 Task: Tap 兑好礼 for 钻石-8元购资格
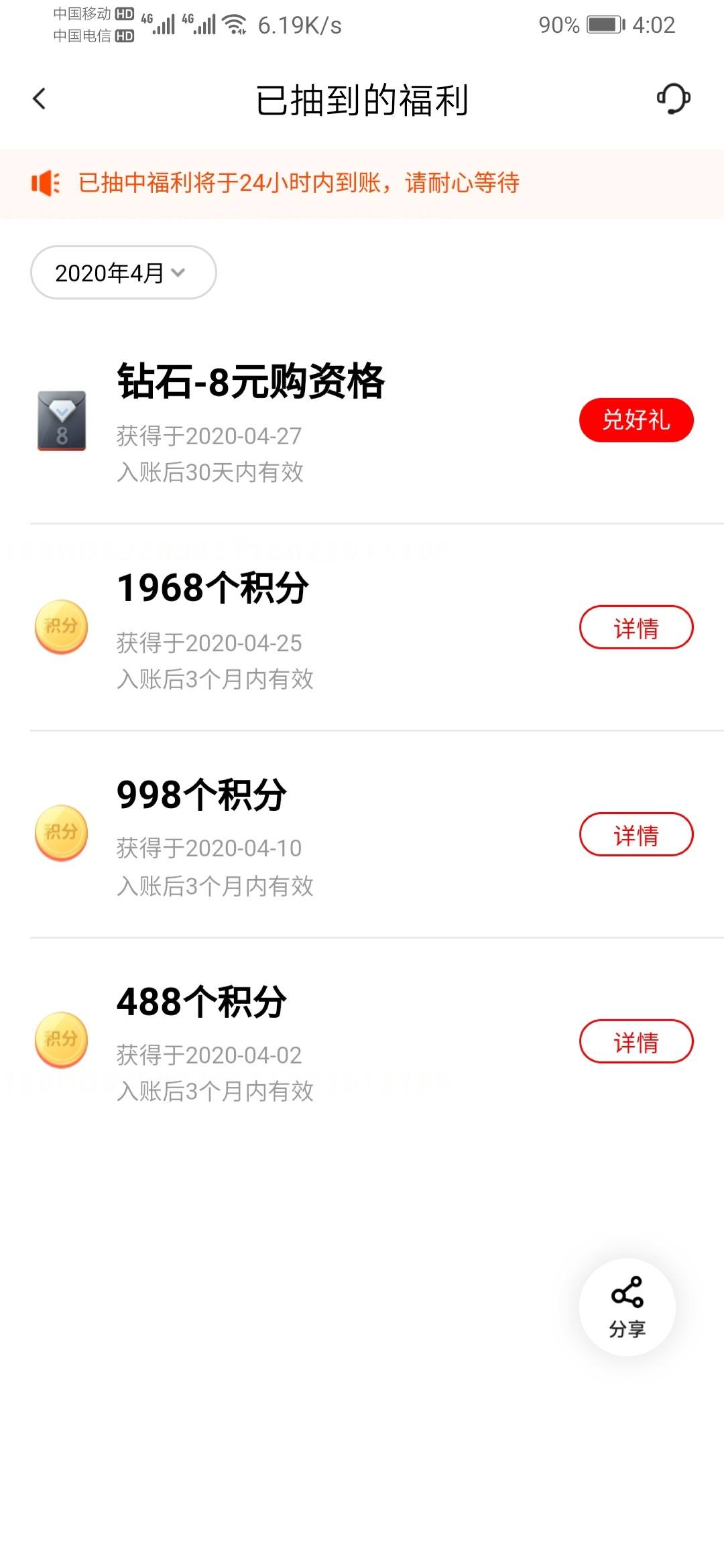(636, 420)
